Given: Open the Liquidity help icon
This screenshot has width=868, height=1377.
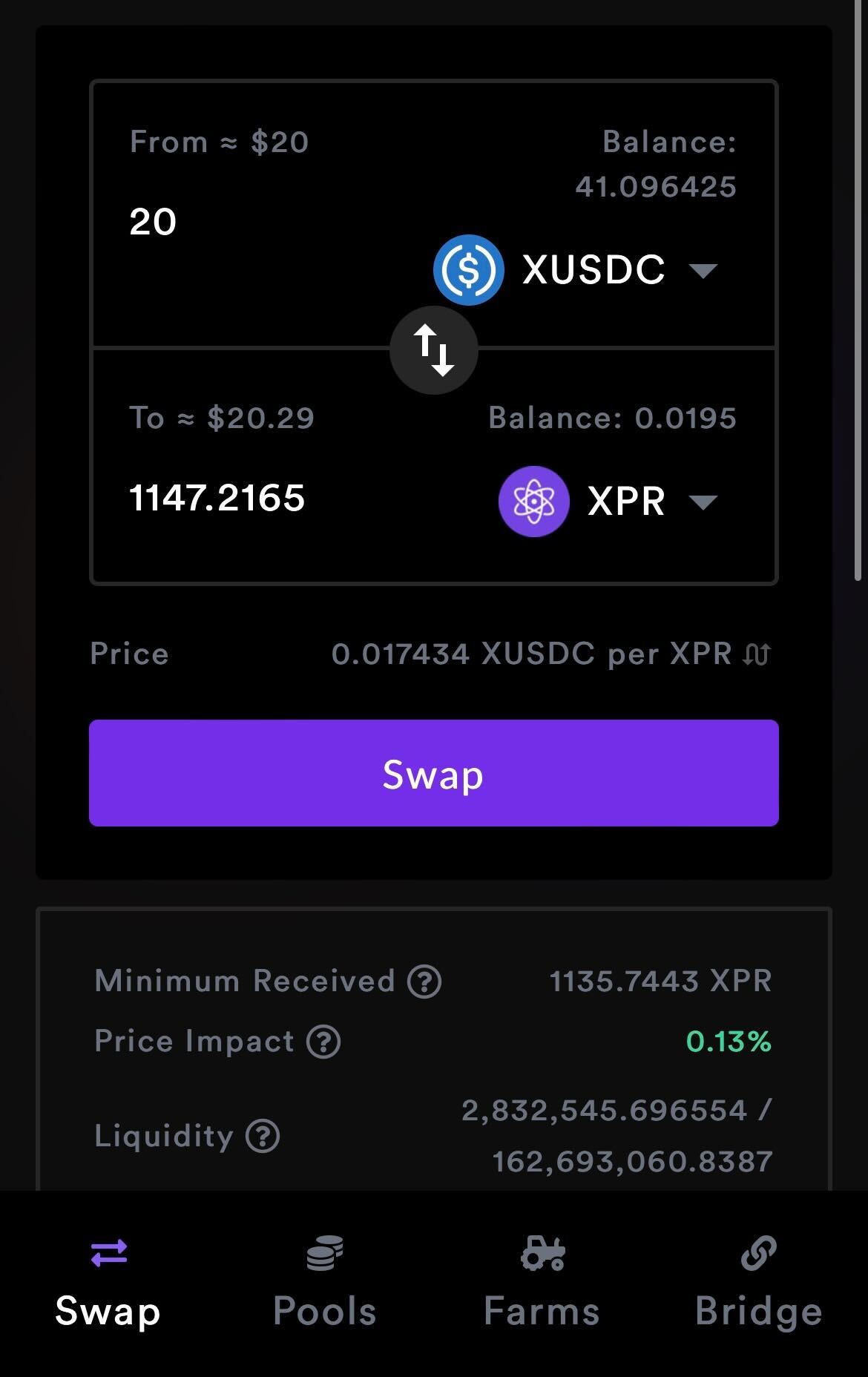Looking at the screenshot, I should click(261, 1136).
